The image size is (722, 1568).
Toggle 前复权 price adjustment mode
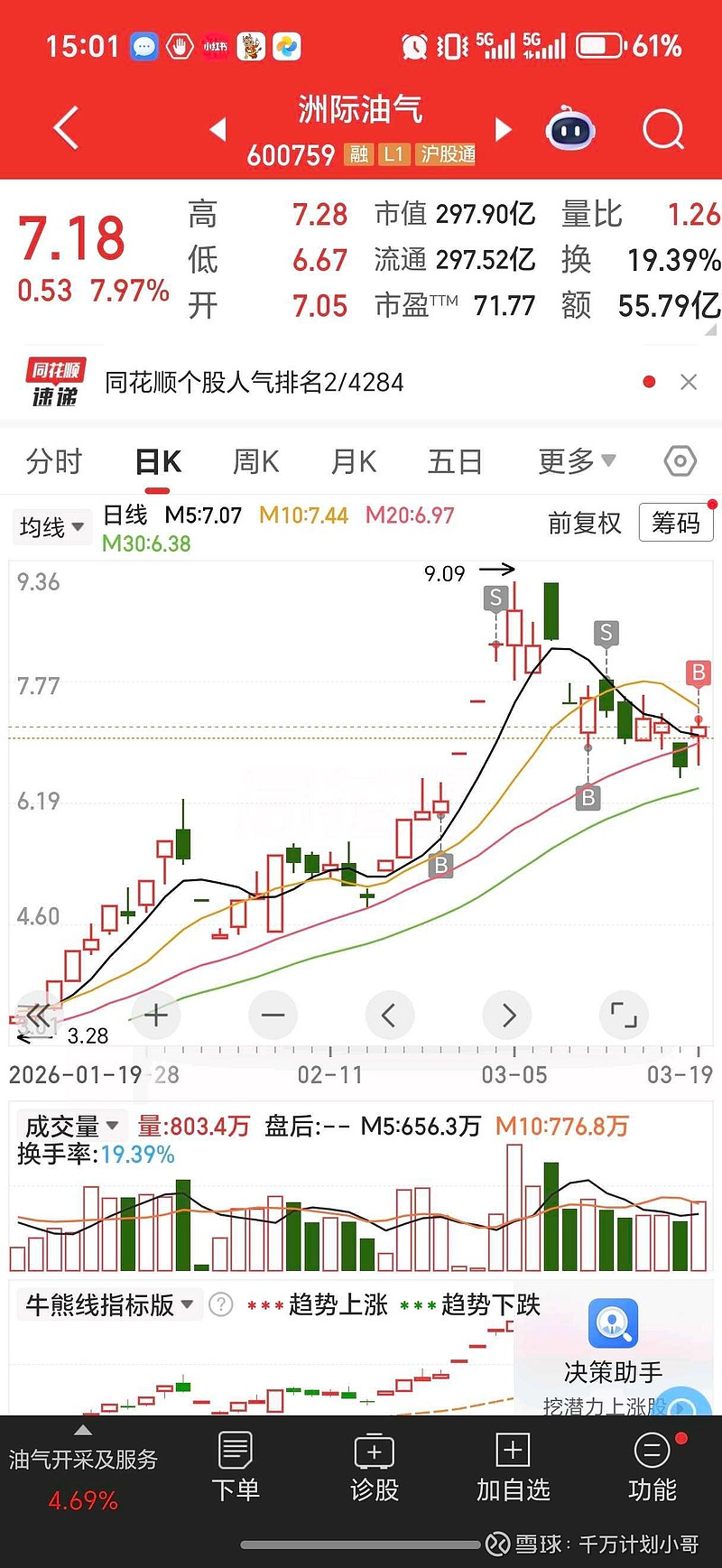point(584,524)
